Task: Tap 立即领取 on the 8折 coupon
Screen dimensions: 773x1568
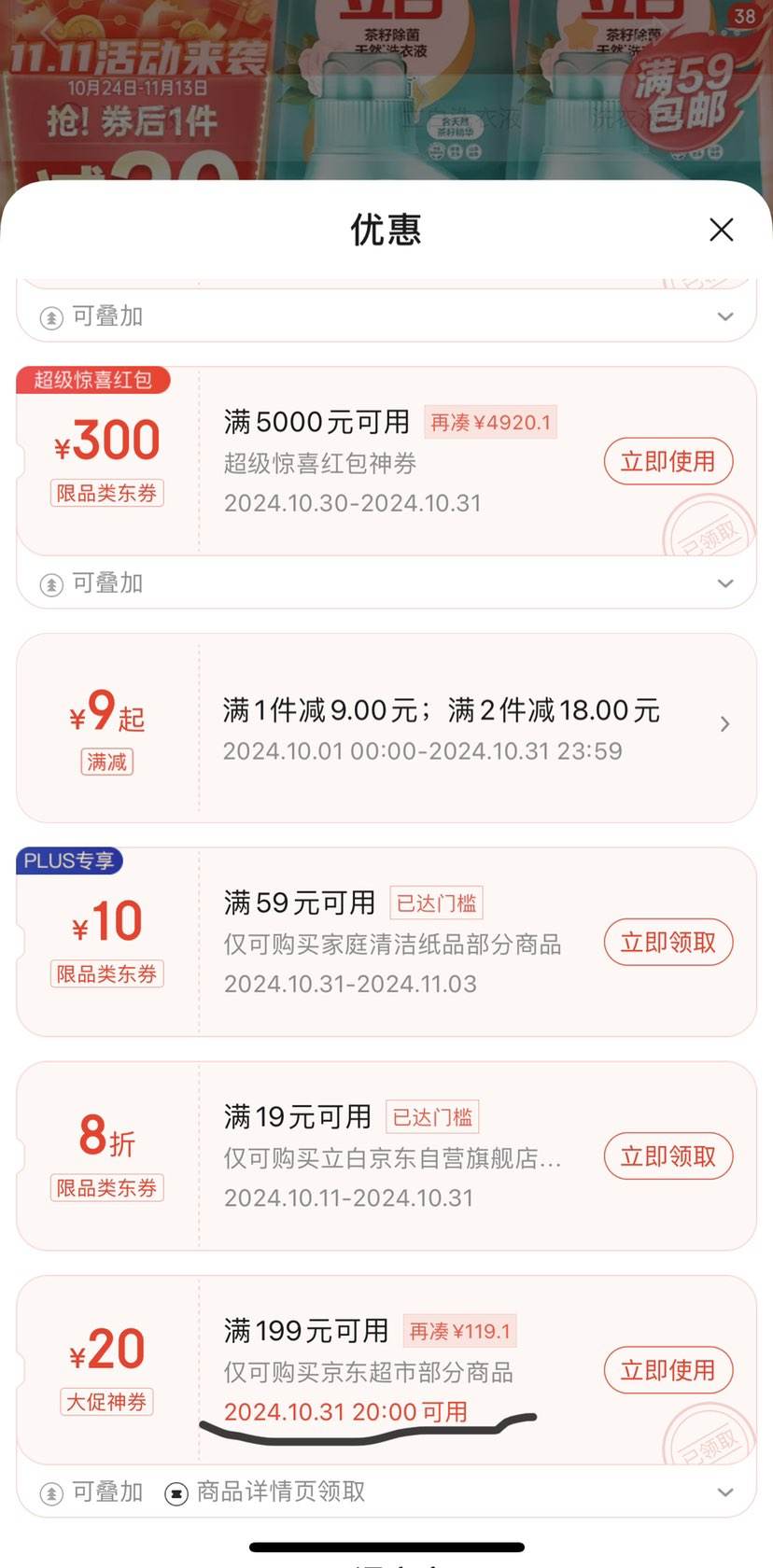Action: tap(668, 1155)
